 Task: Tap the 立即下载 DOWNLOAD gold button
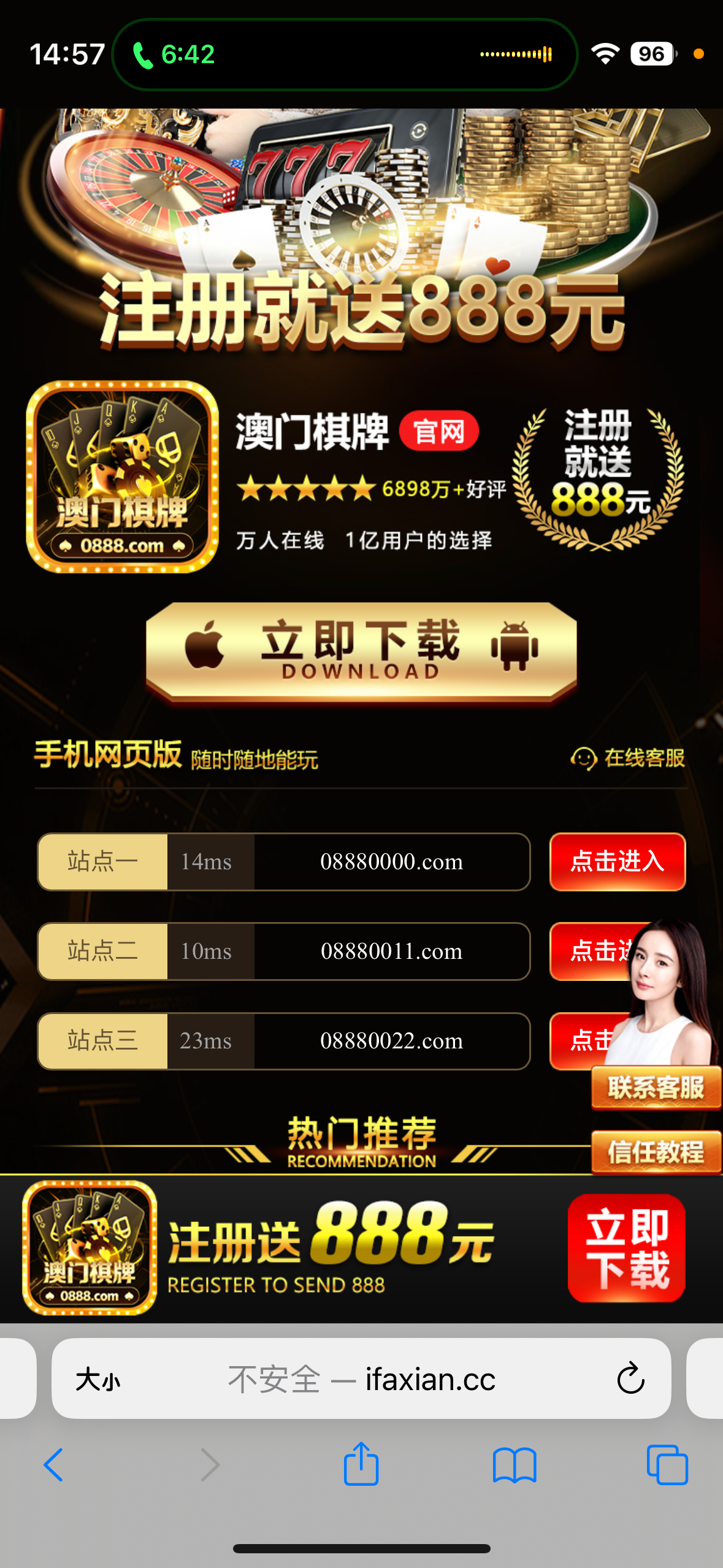pos(361,650)
